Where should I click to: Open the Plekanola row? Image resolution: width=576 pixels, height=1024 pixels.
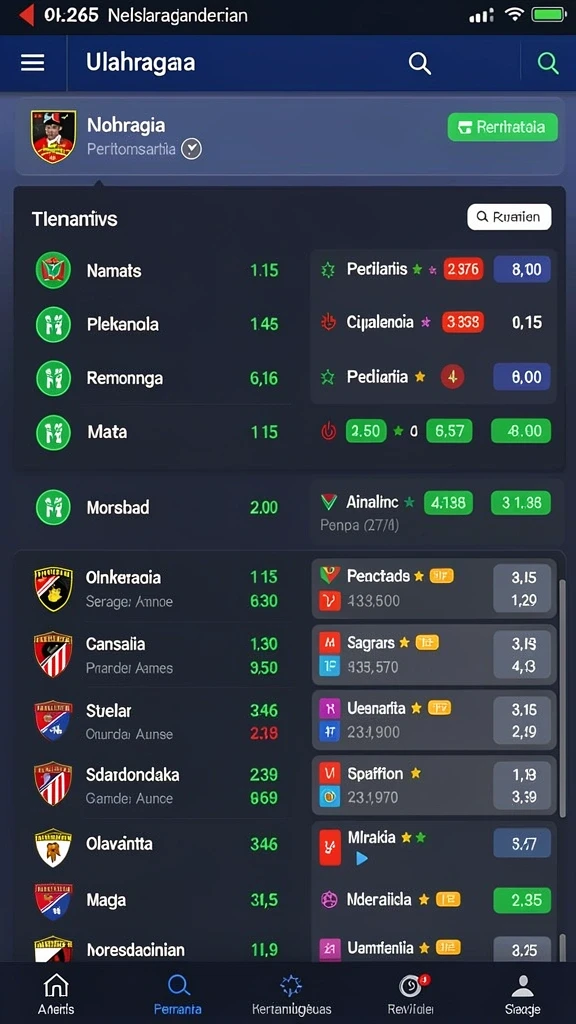[x=157, y=324]
